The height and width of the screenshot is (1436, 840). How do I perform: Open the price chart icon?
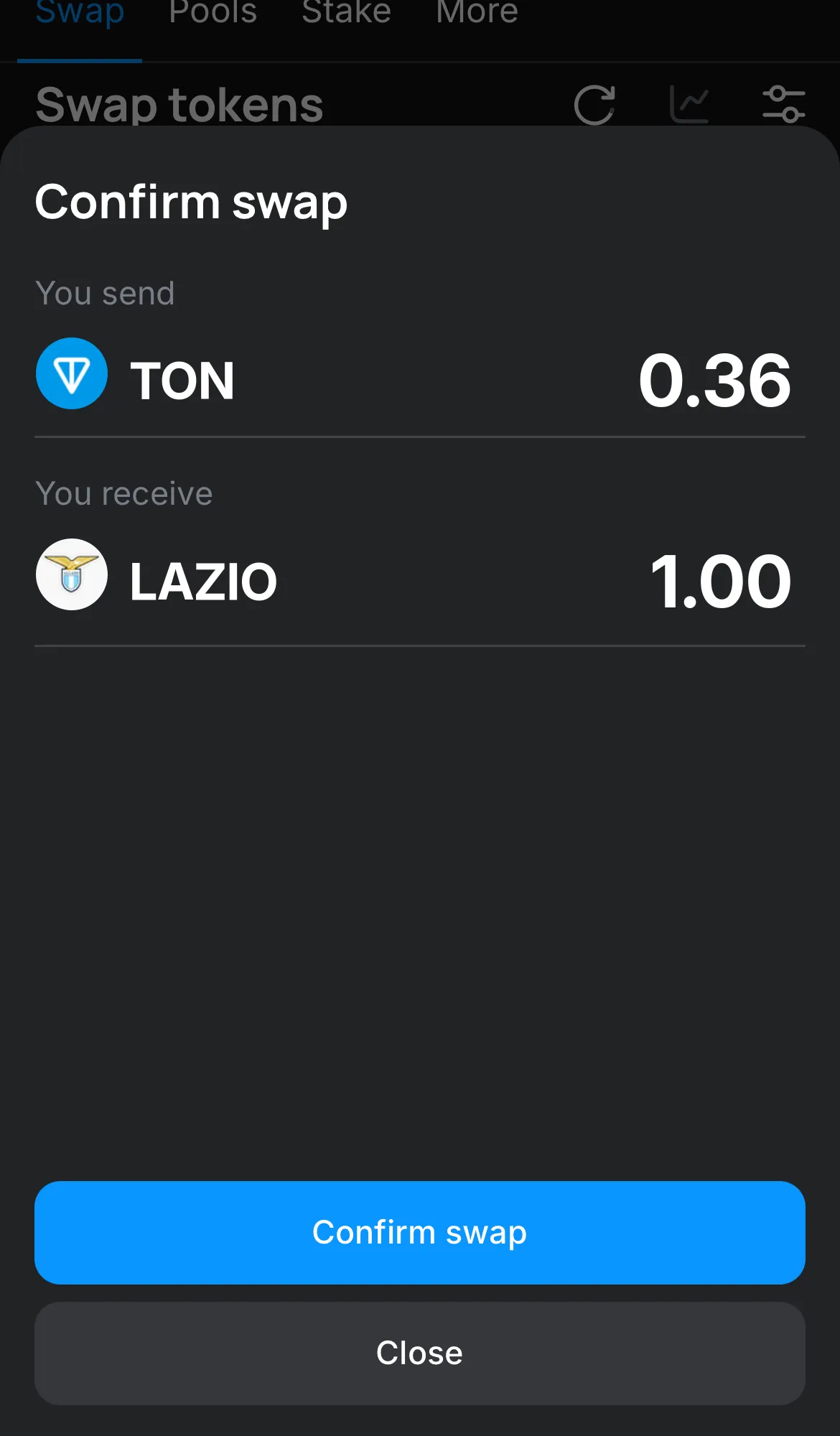click(690, 103)
